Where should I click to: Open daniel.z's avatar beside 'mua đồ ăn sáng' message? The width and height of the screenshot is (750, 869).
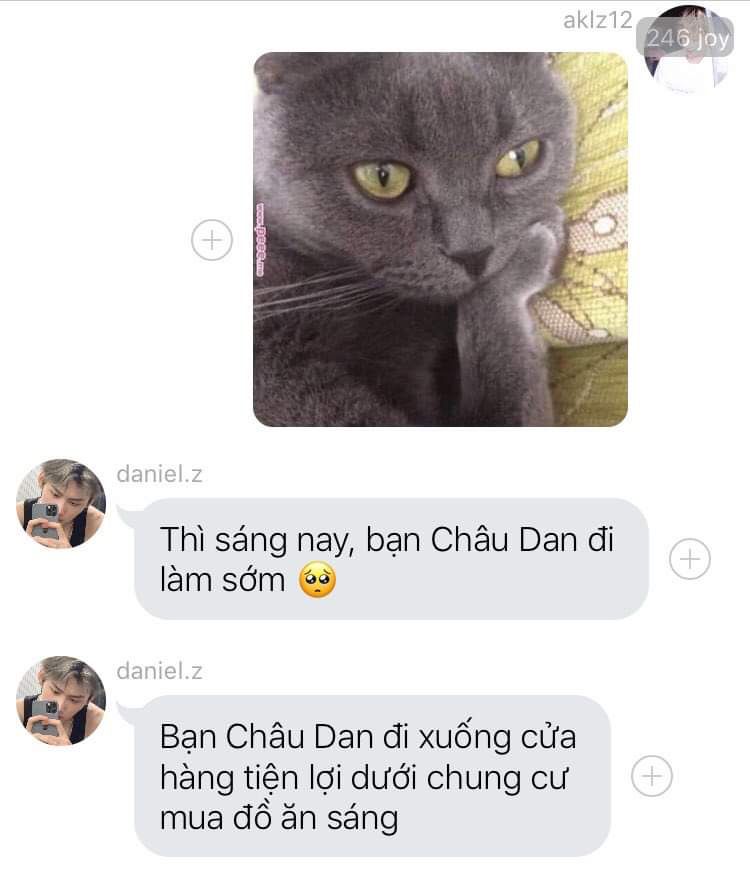point(61,700)
